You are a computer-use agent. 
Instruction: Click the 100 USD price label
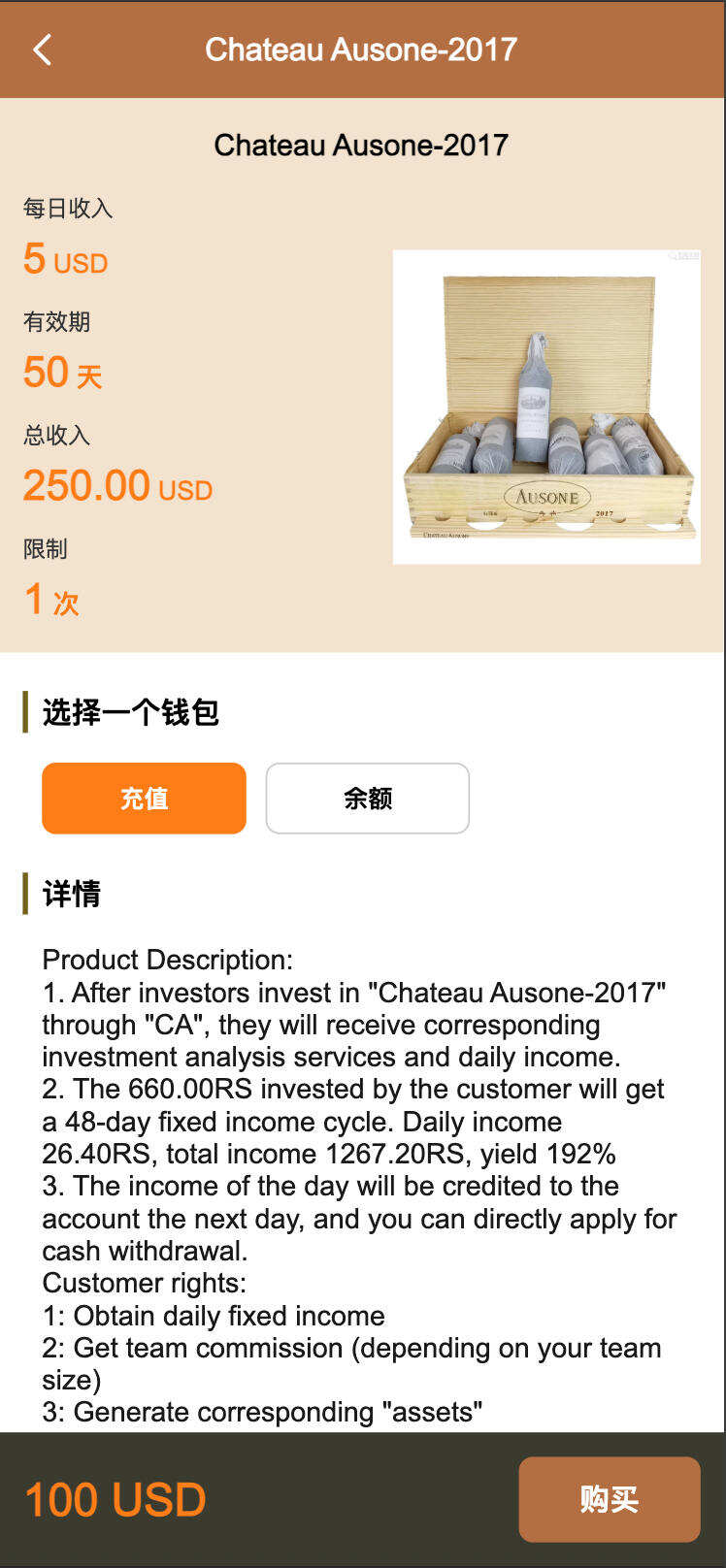tap(115, 1499)
